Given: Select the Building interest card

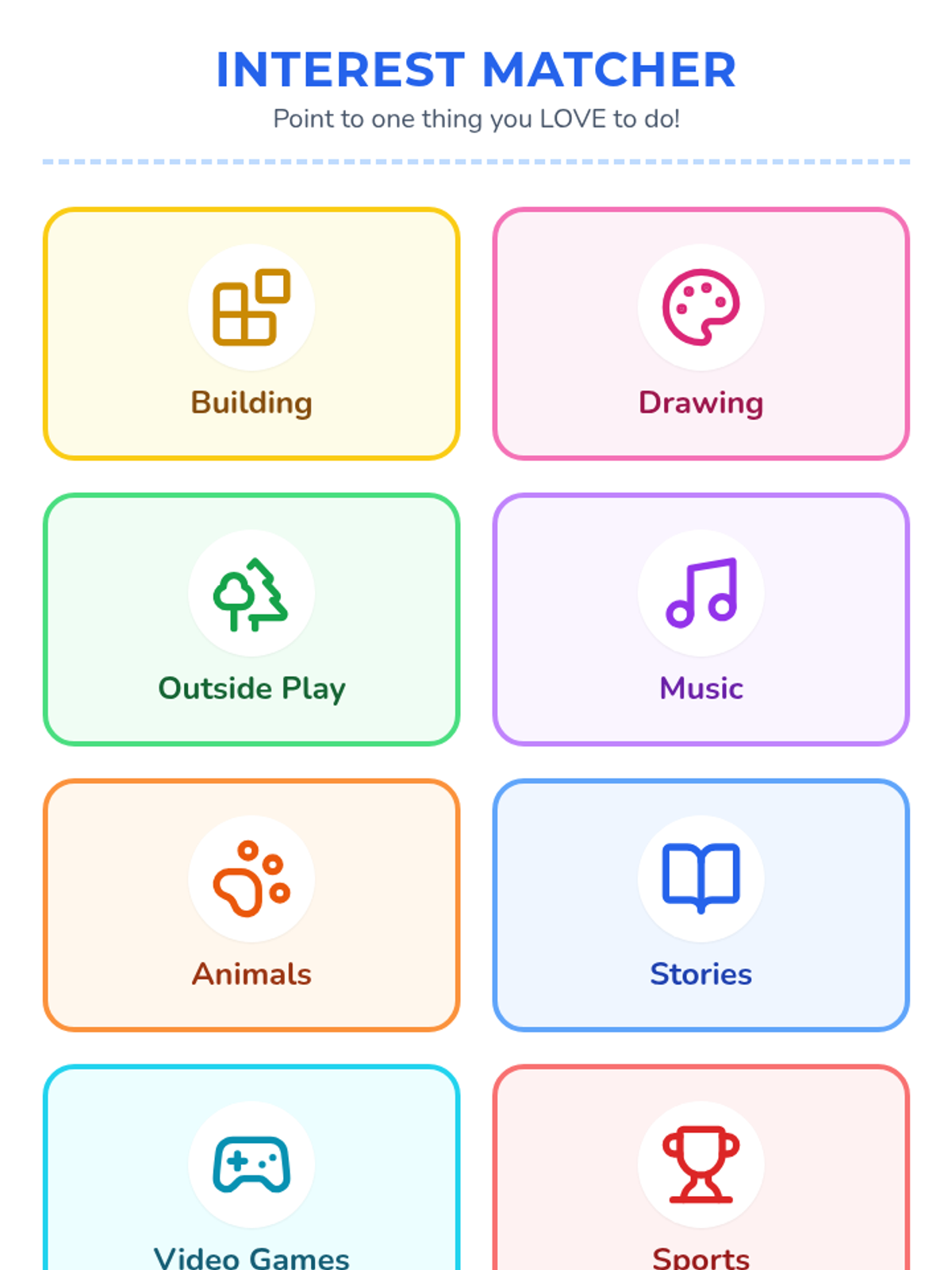Looking at the screenshot, I should click(251, 334).
